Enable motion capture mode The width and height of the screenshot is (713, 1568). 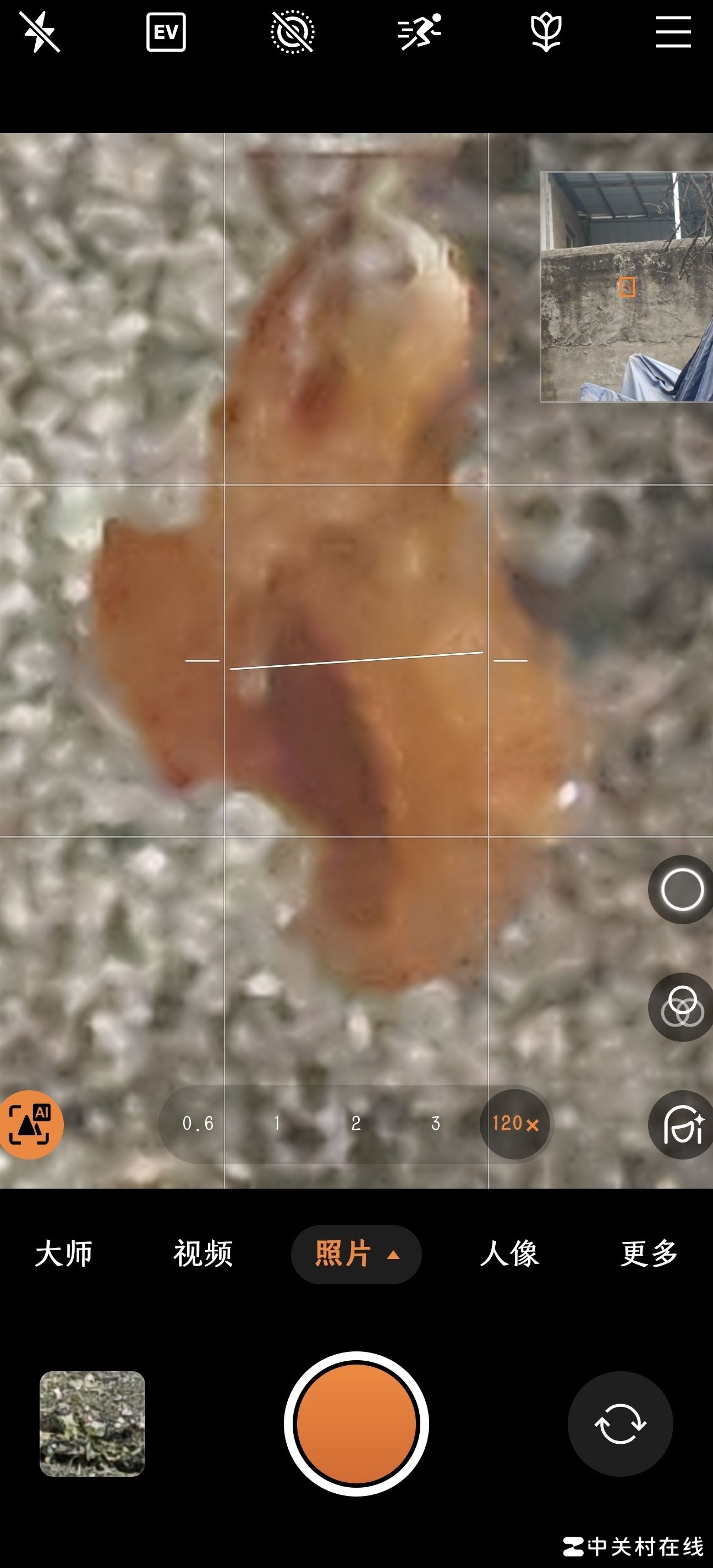coord(419,32)
